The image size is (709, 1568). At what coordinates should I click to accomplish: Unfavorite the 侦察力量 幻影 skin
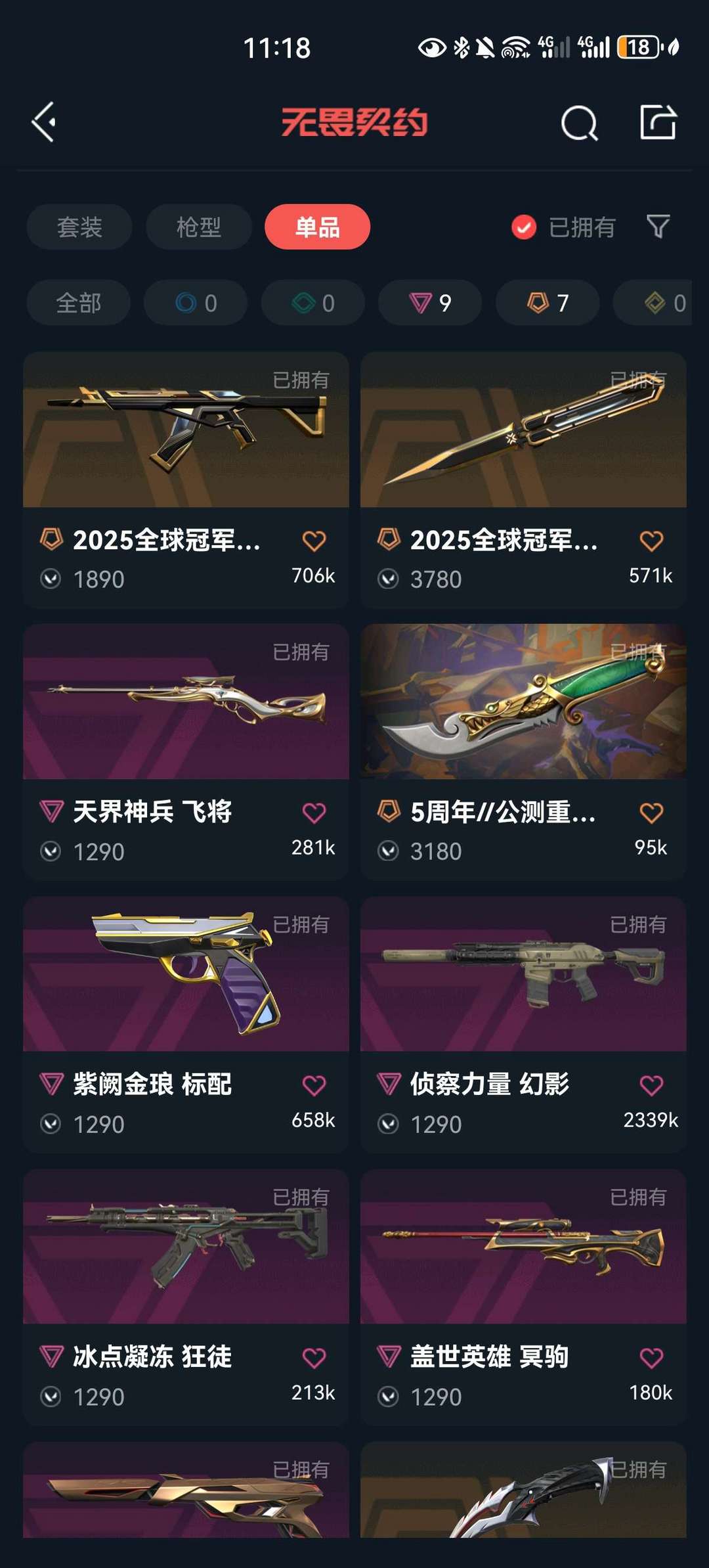(x=653, y=1085)
